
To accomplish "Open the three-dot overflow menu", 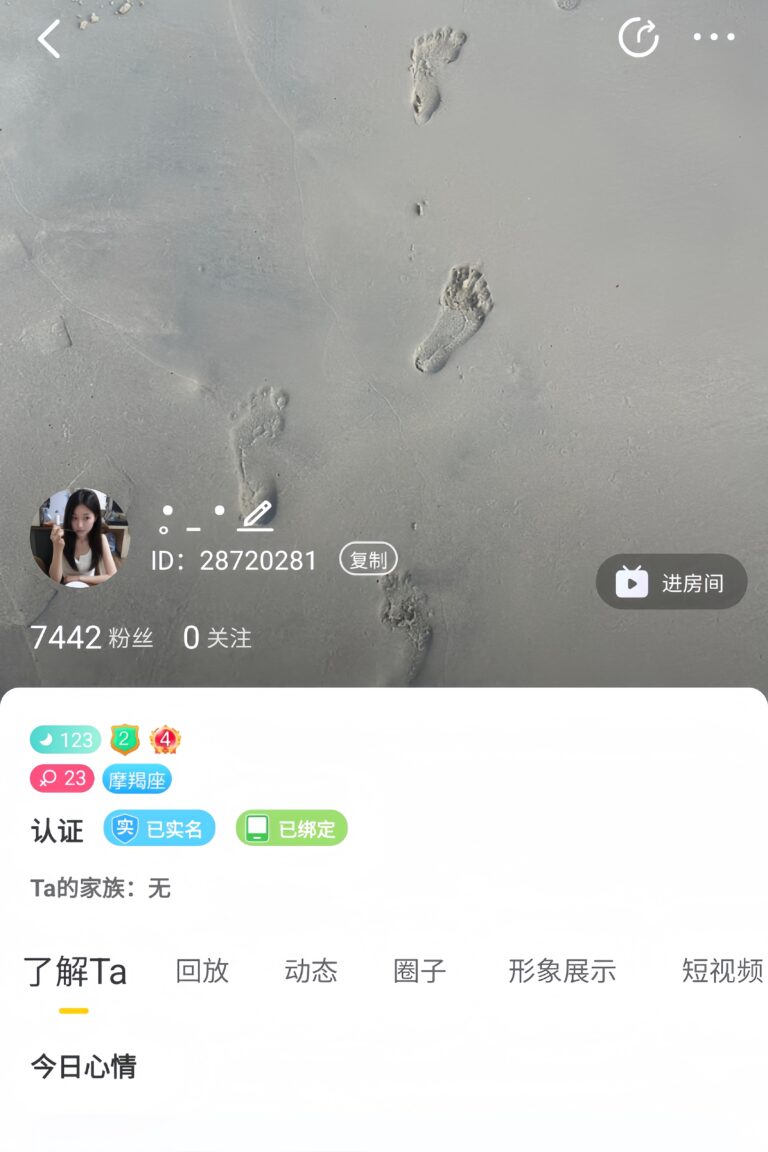I will coord(714,38).
